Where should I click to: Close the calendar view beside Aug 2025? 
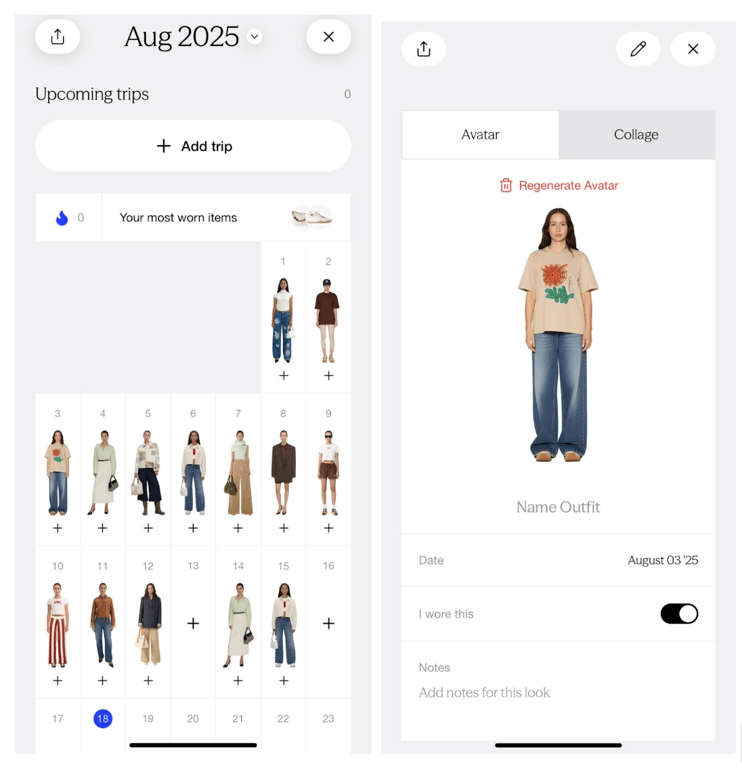pos(328,37)
